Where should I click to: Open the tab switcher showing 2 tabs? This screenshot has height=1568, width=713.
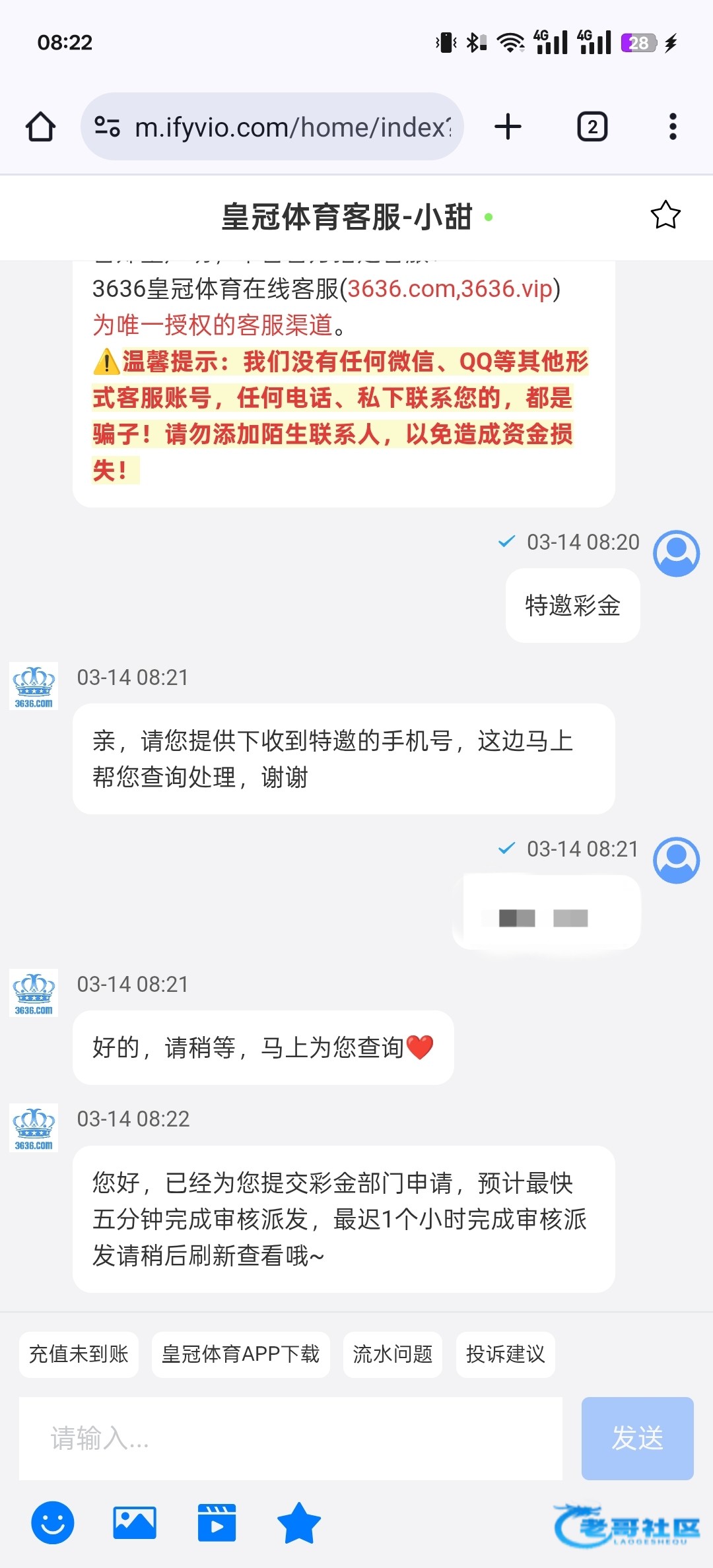(x=592, y=127)
